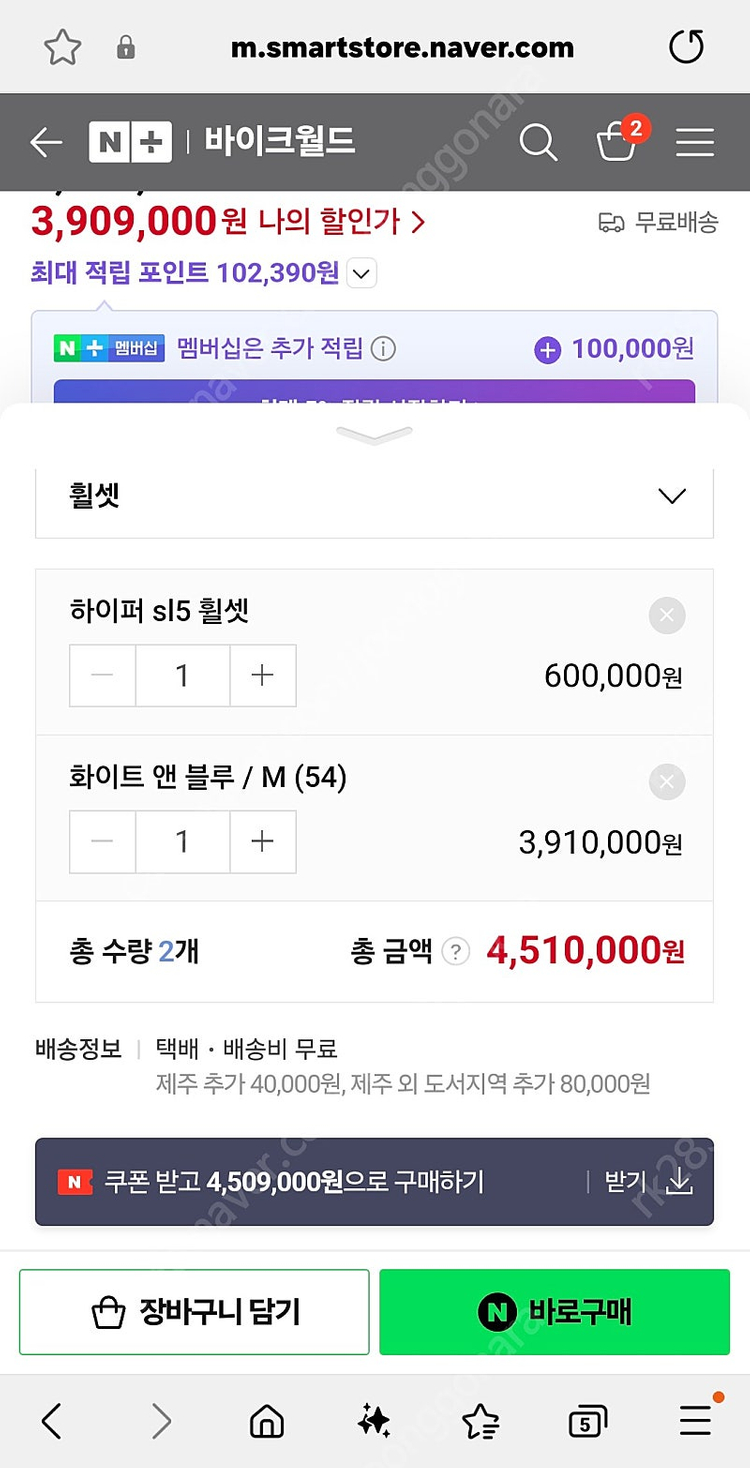Tap the AI sparkle icon in the browser bar

pyautogui.click(x=373, y=1420)
